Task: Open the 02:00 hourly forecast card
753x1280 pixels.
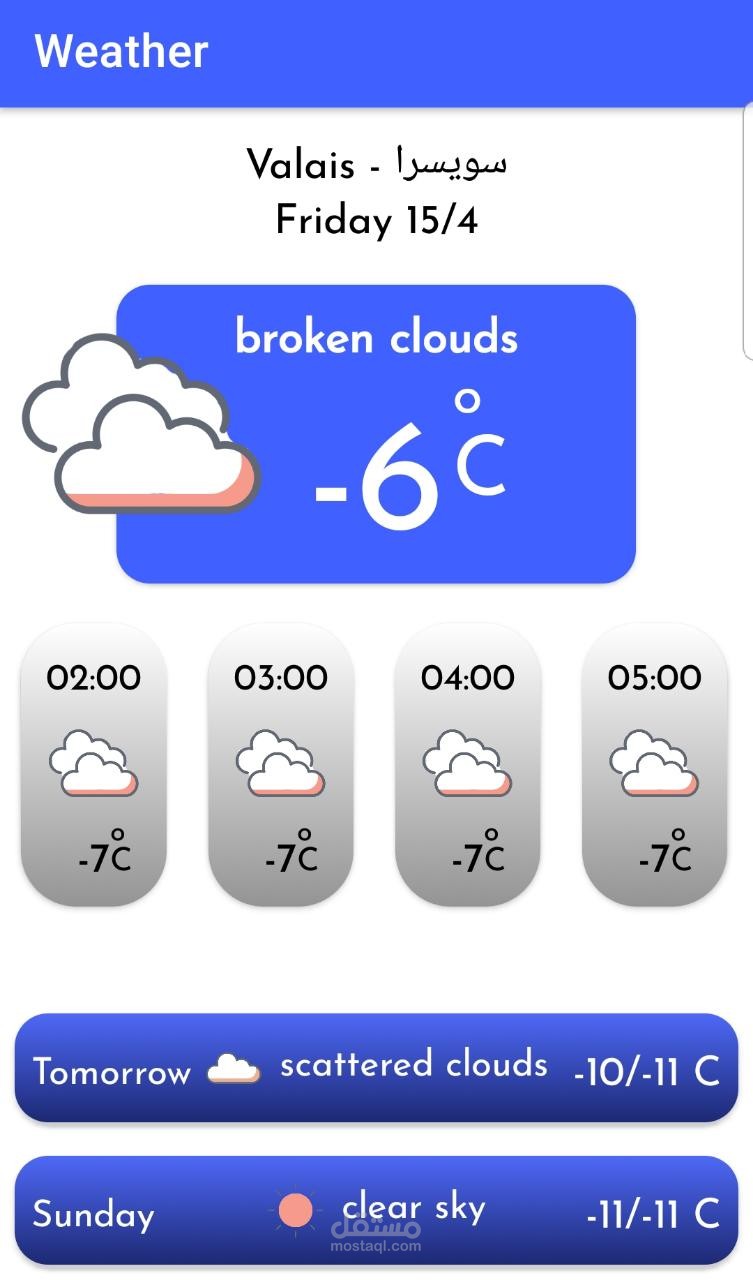Action: coord(94,765)
